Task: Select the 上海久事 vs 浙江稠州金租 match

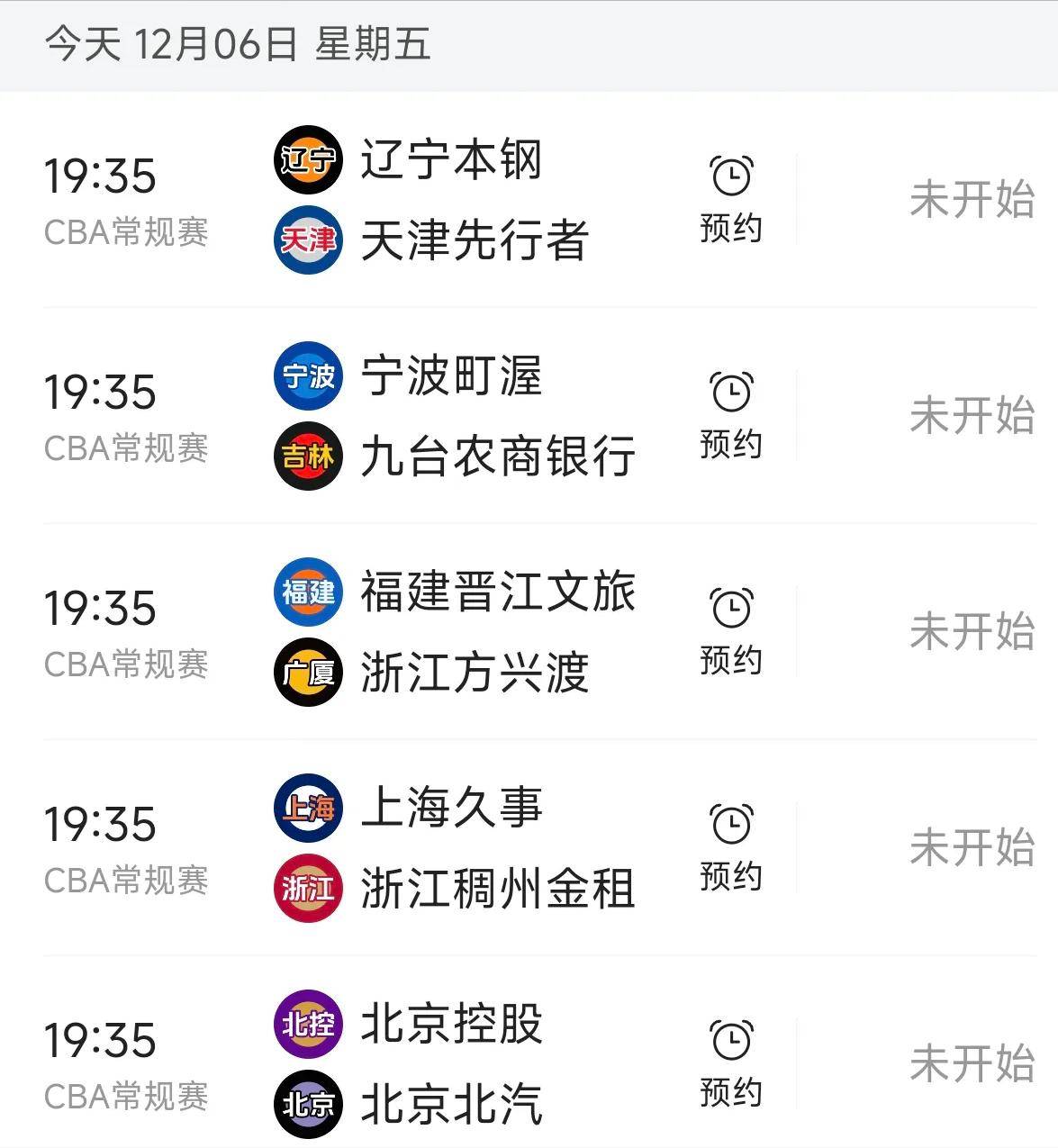Action: click(450, 847)
